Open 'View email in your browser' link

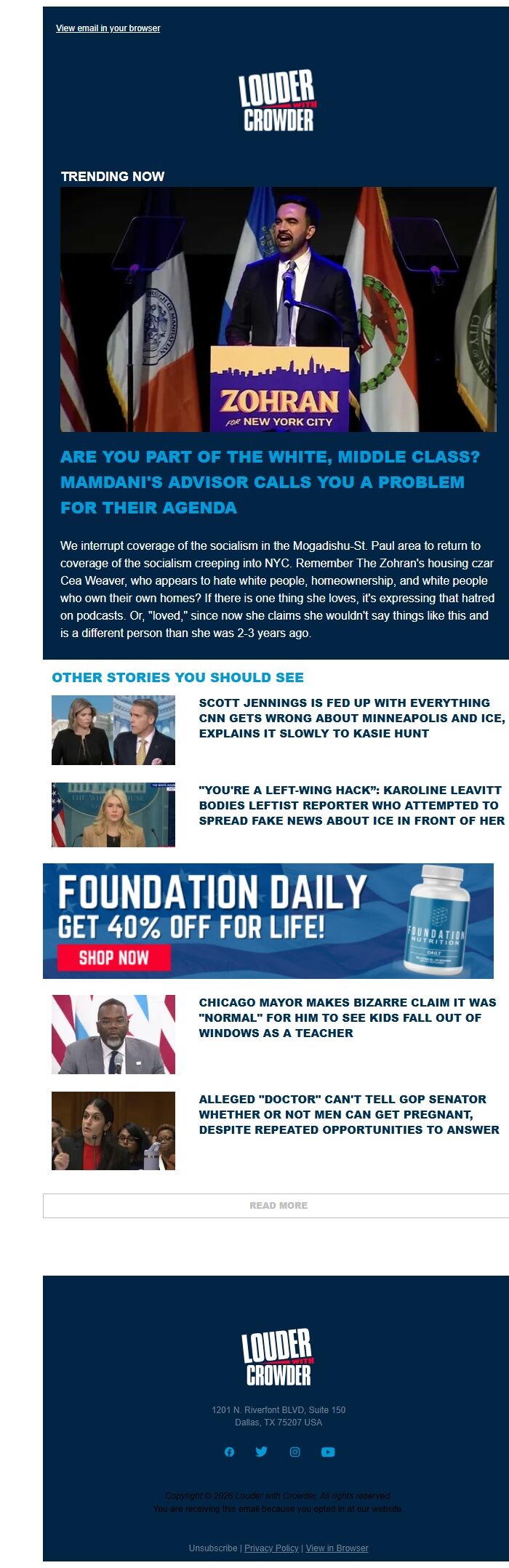tap(108, 28)
